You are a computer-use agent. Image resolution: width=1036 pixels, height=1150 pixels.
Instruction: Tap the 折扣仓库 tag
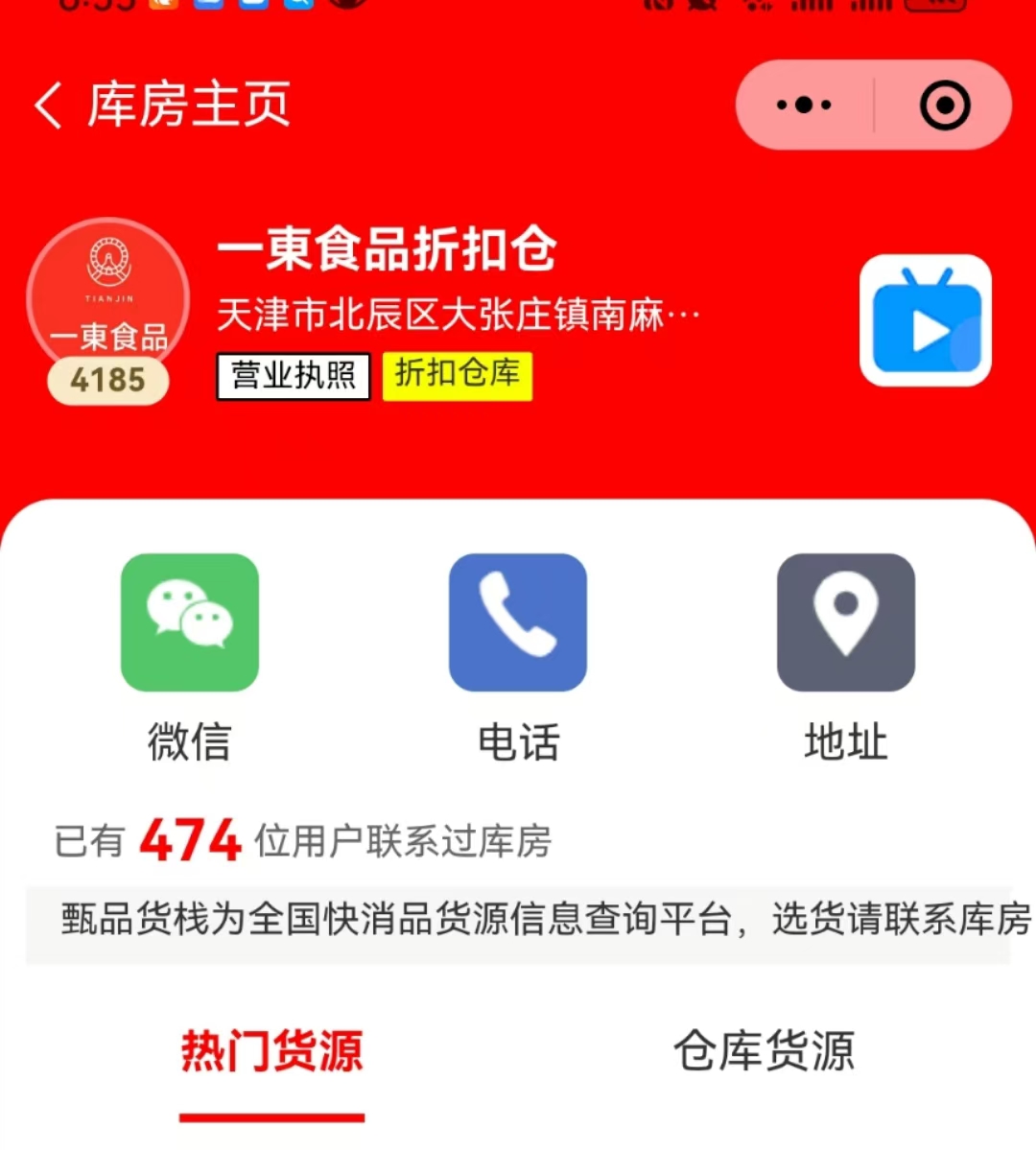click(458, 374)
